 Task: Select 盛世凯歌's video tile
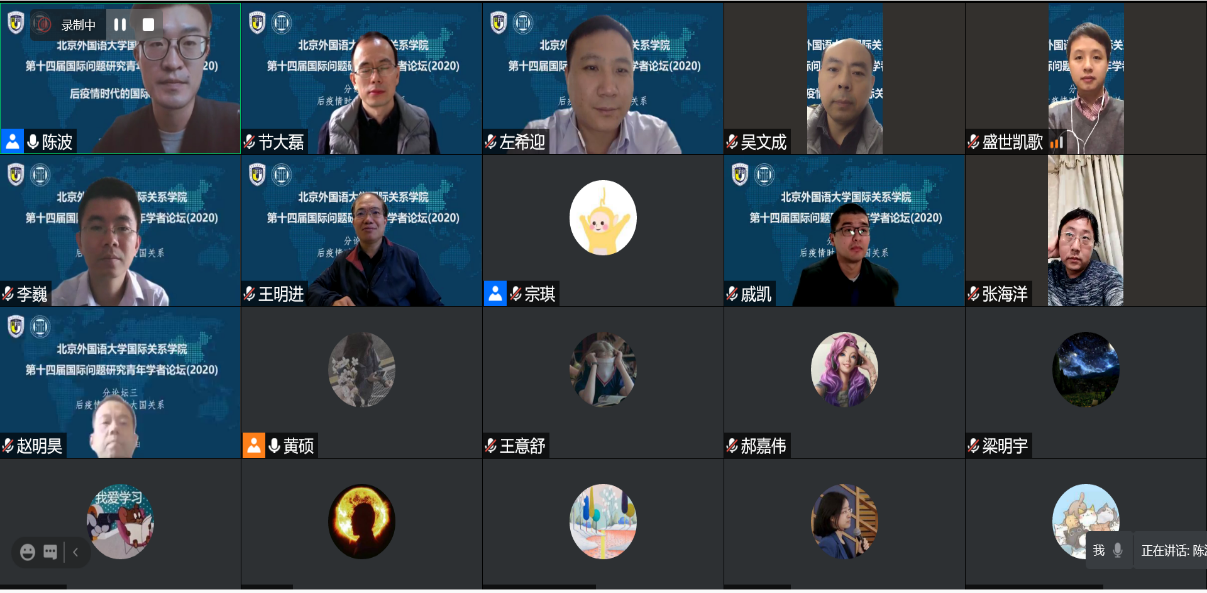click(x=1085, y=77)
